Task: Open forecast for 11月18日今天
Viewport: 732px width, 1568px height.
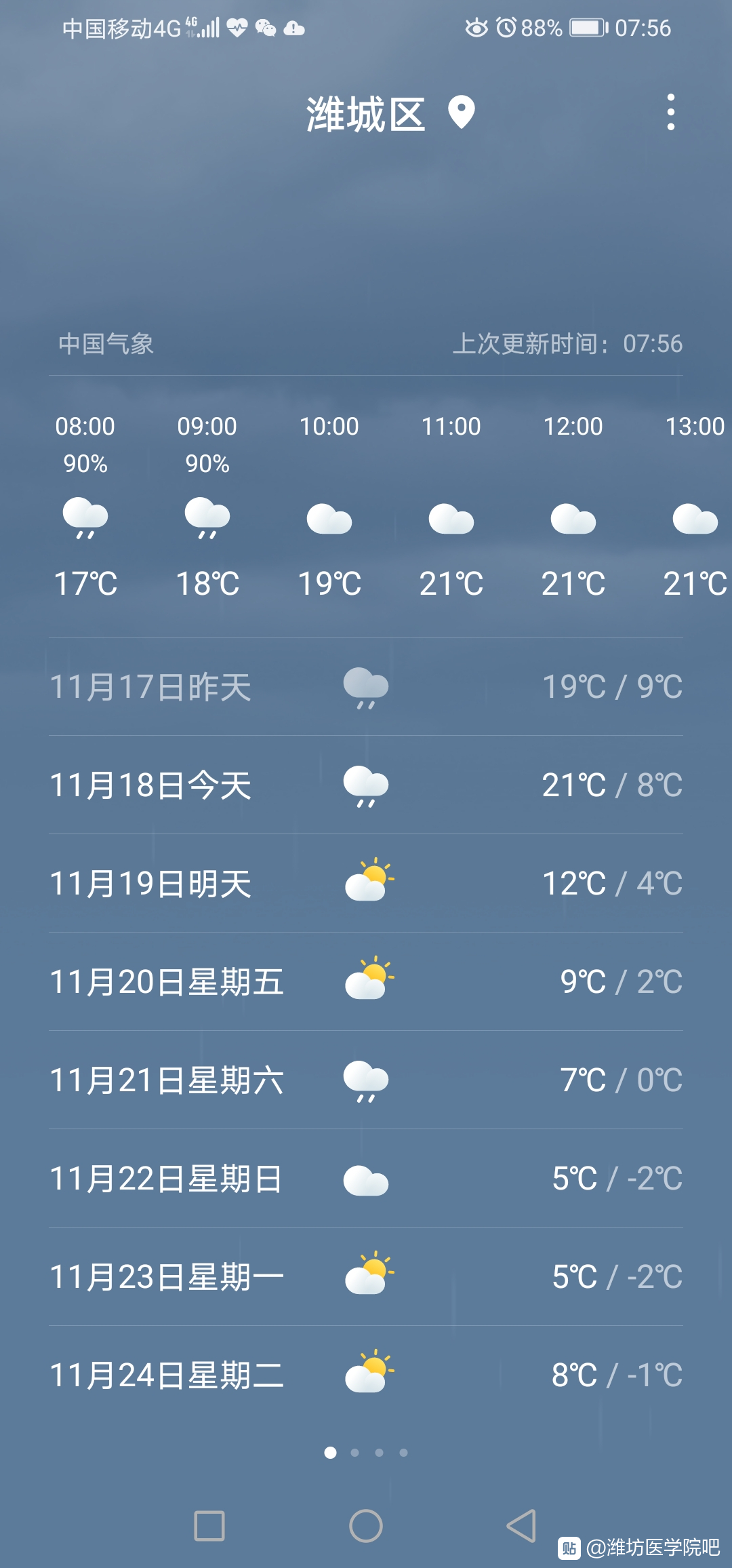Action: click(x=366, y=785)
